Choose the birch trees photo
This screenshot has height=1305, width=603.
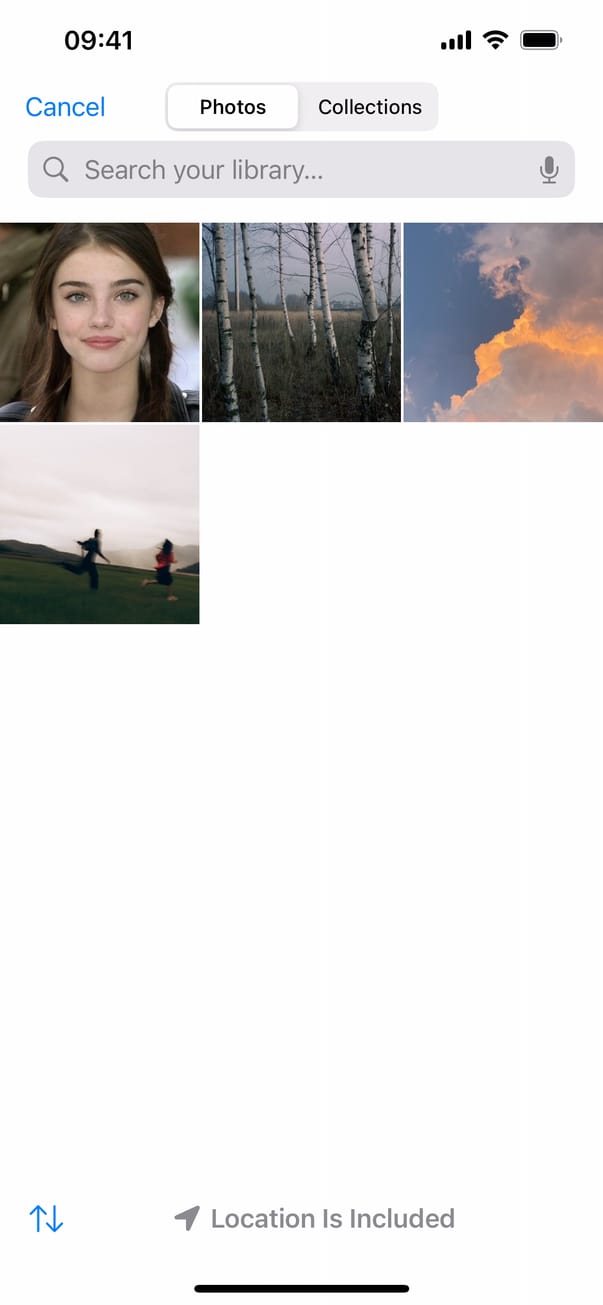pyautogui.click(x=301, y=322)
